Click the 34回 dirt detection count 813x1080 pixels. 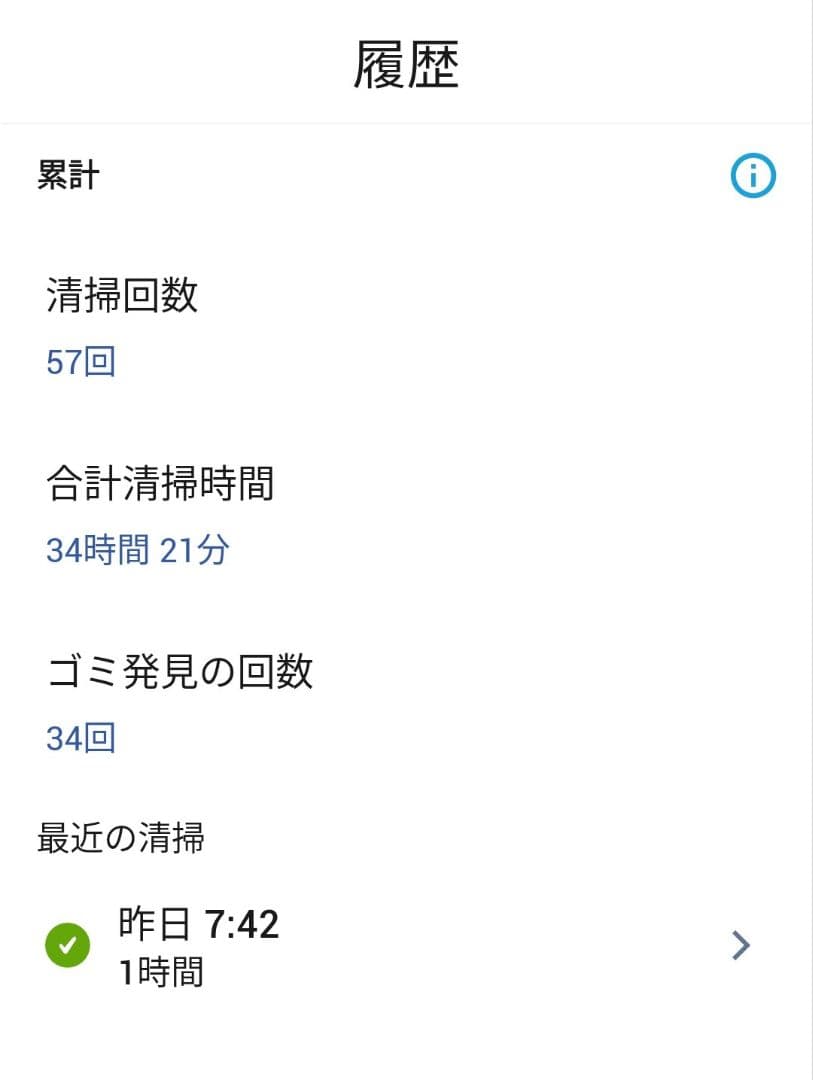click(x=80, y=737)
